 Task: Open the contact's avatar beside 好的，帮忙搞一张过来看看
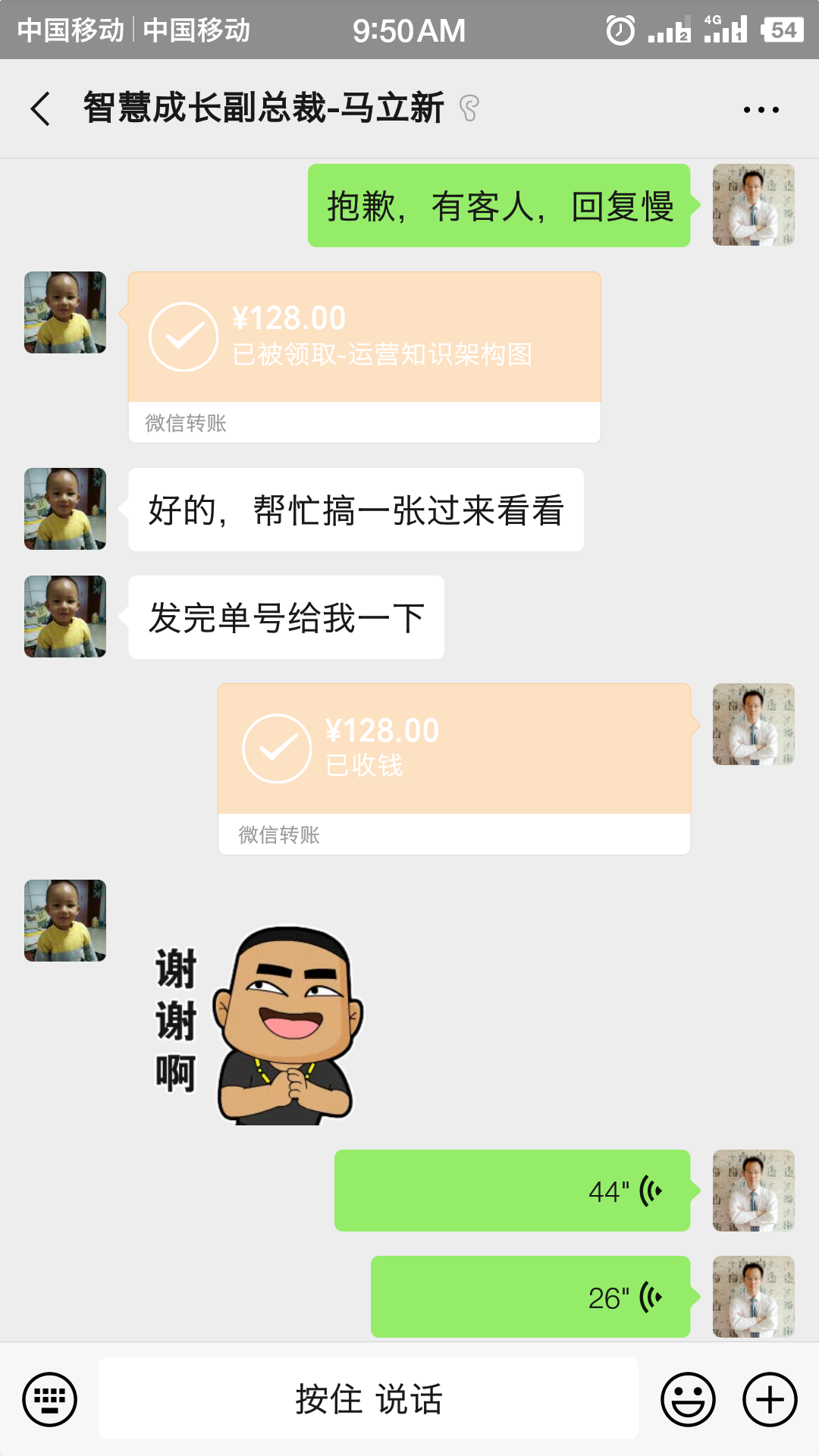65,509
